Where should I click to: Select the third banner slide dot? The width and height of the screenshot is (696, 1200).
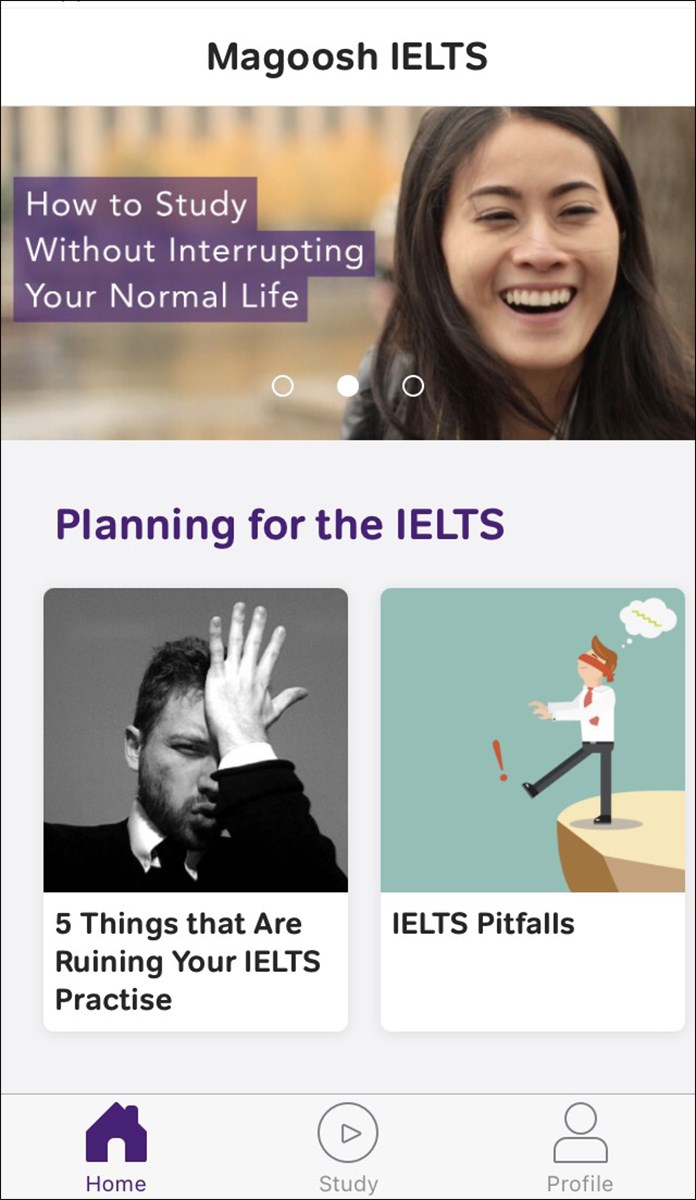(413, 386)
